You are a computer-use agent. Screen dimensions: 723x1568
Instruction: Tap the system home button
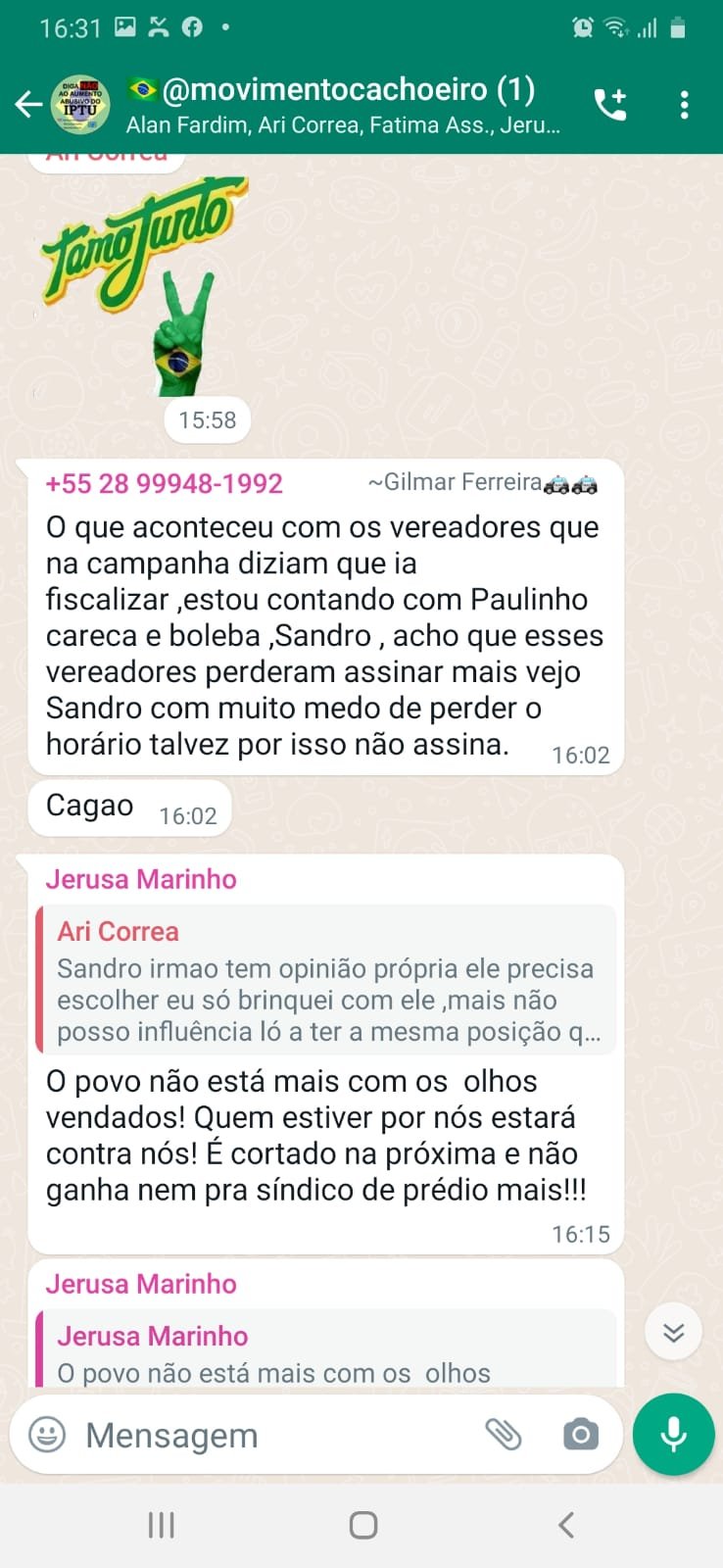pyautogui.click(x=362, y=1525)
